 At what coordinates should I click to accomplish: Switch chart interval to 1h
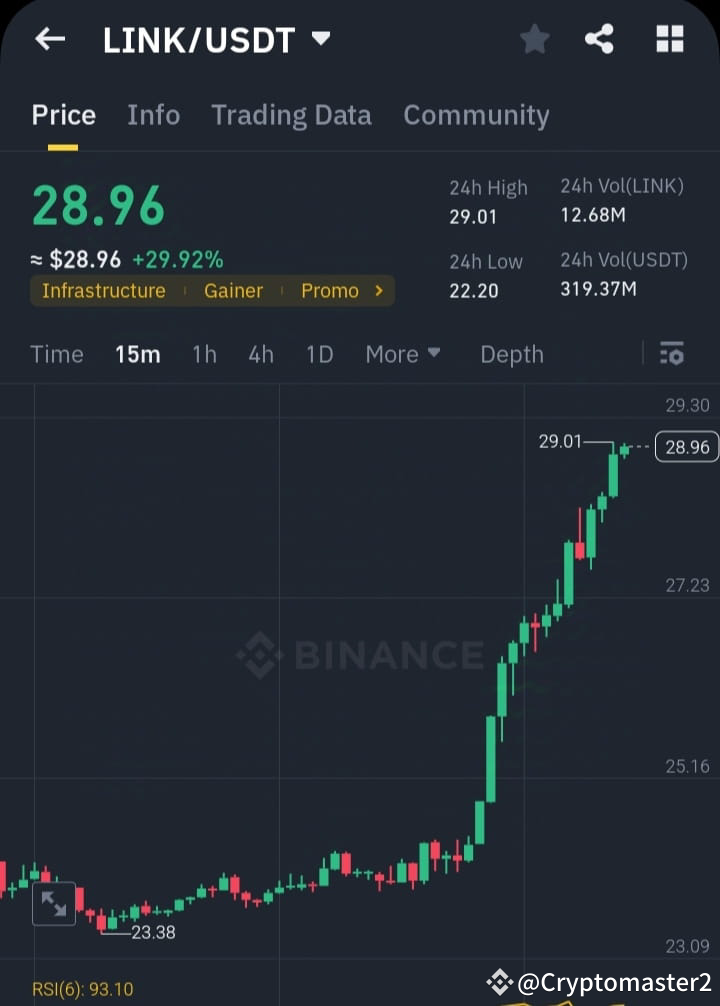[204, 354]
